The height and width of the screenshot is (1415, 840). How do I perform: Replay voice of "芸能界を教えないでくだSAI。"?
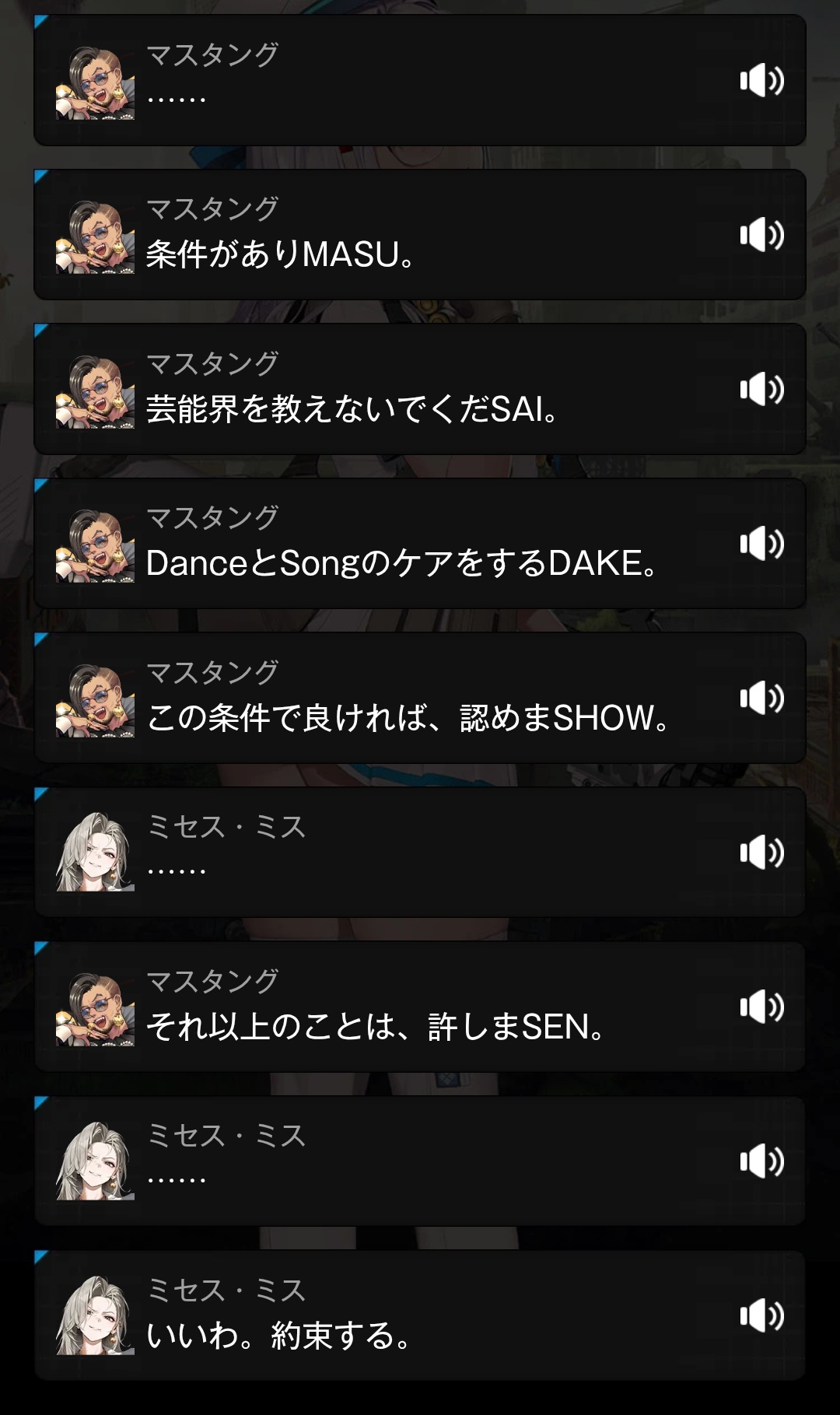tap(761, 389)
